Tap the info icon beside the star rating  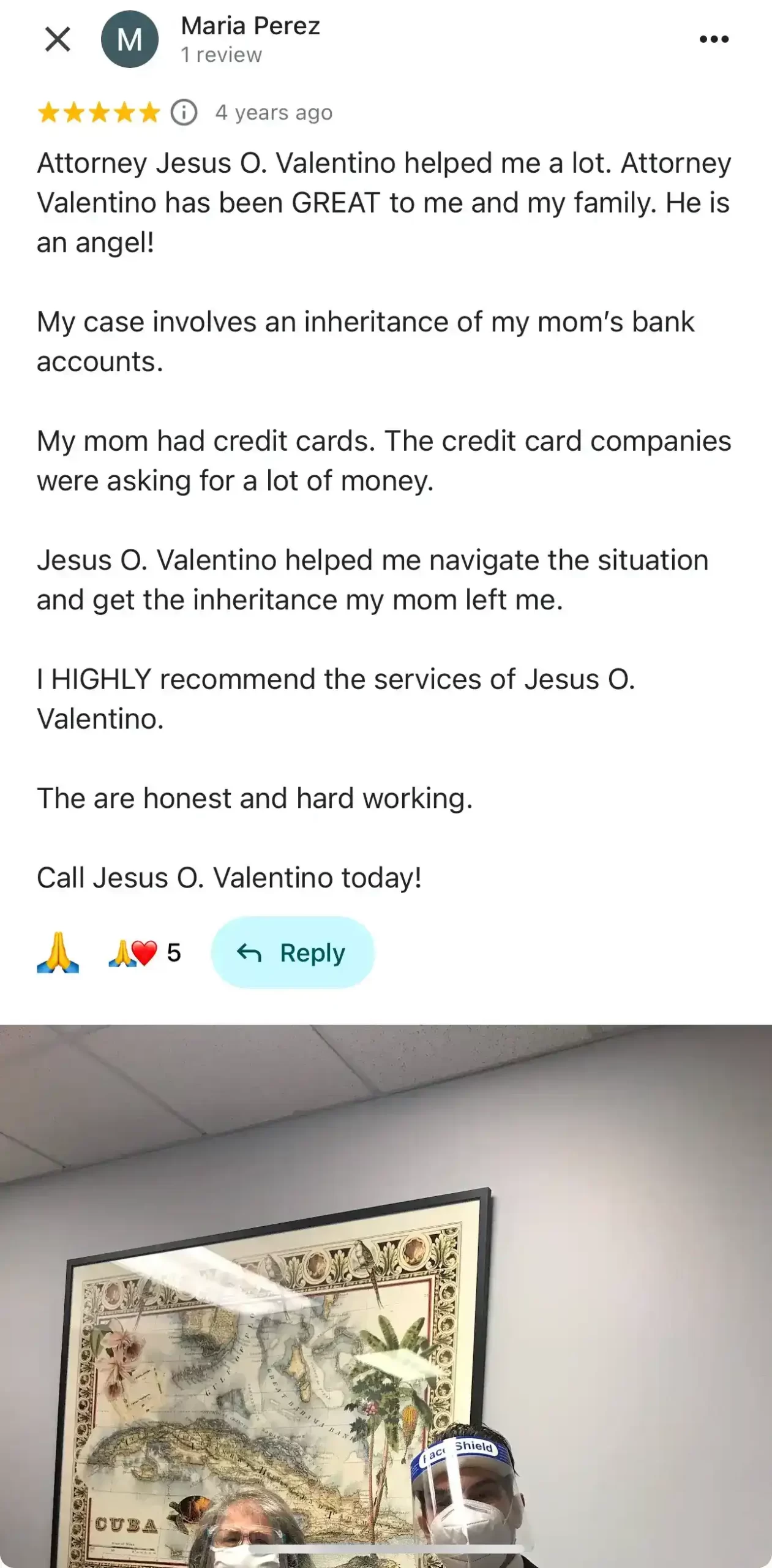click(x=184, y=113)
